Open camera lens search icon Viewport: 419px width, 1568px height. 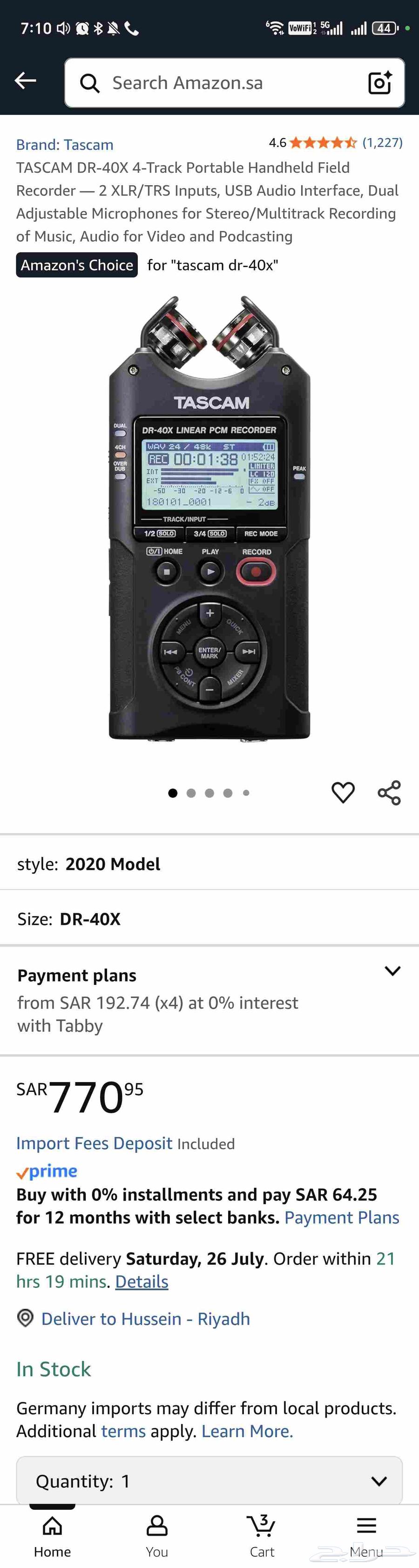tap(380, 83)
